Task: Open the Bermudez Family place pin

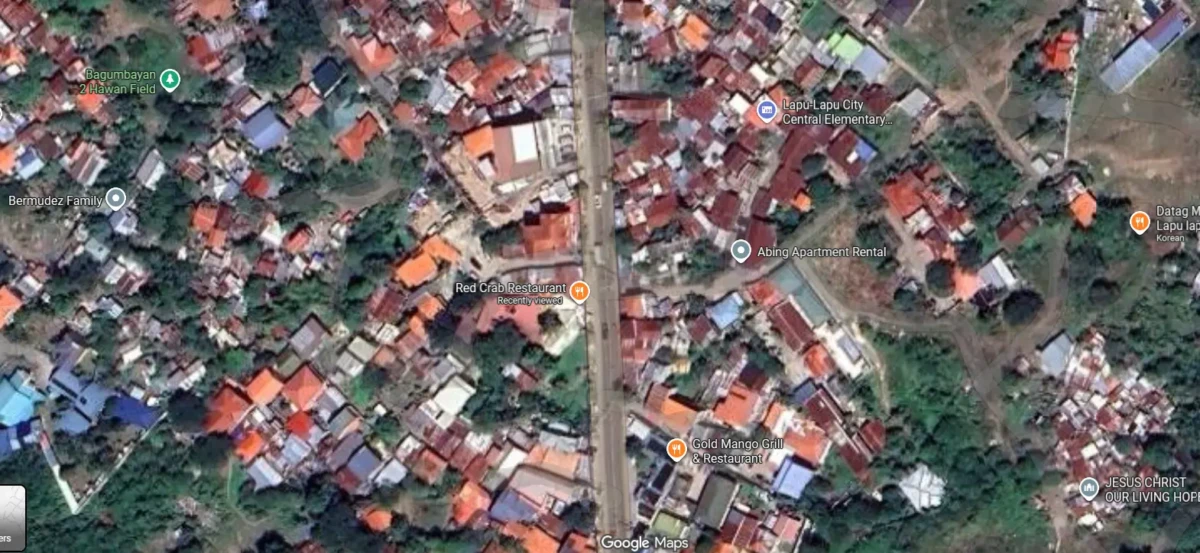Action: (x=116, y=199)
